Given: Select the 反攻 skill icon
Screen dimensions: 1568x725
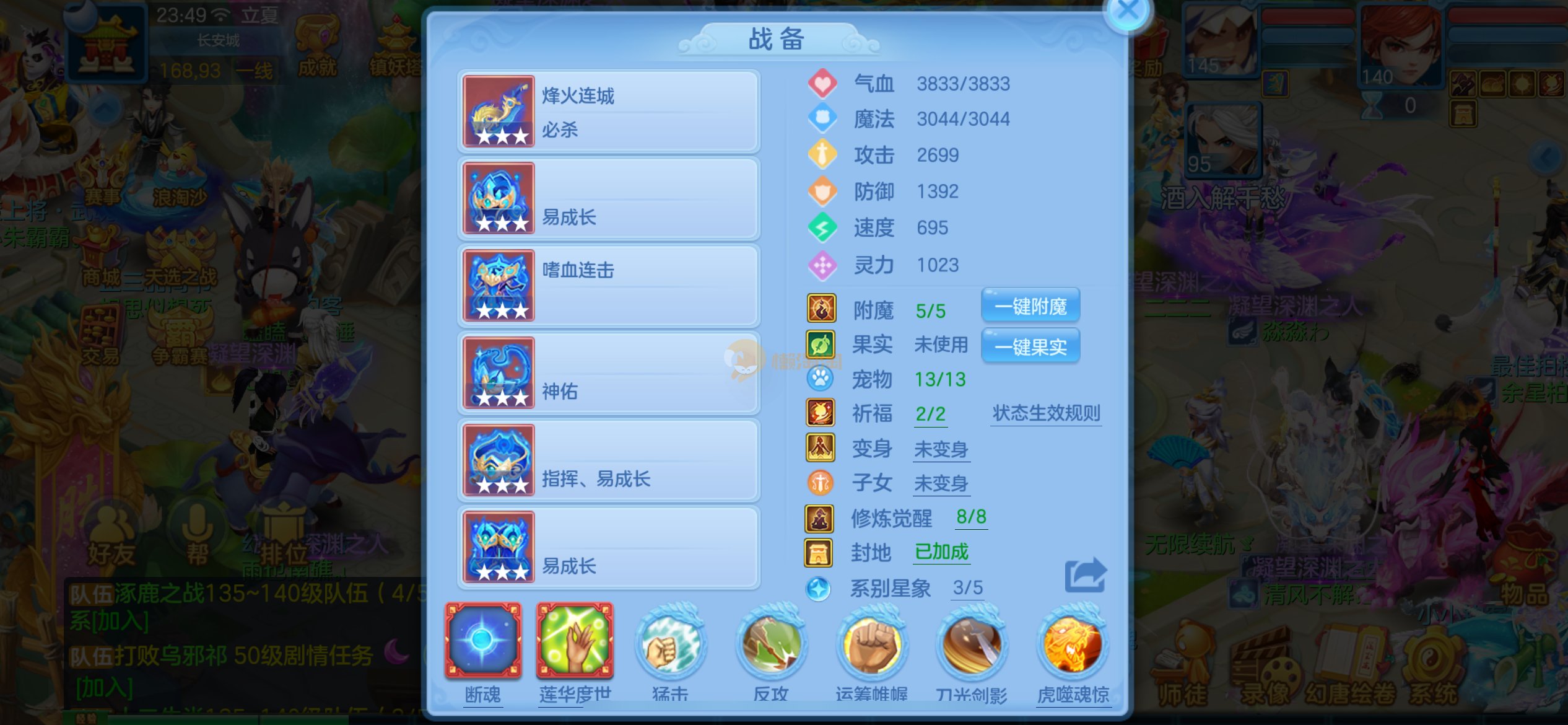Looking at the screenshot, I should pos(770,644).
